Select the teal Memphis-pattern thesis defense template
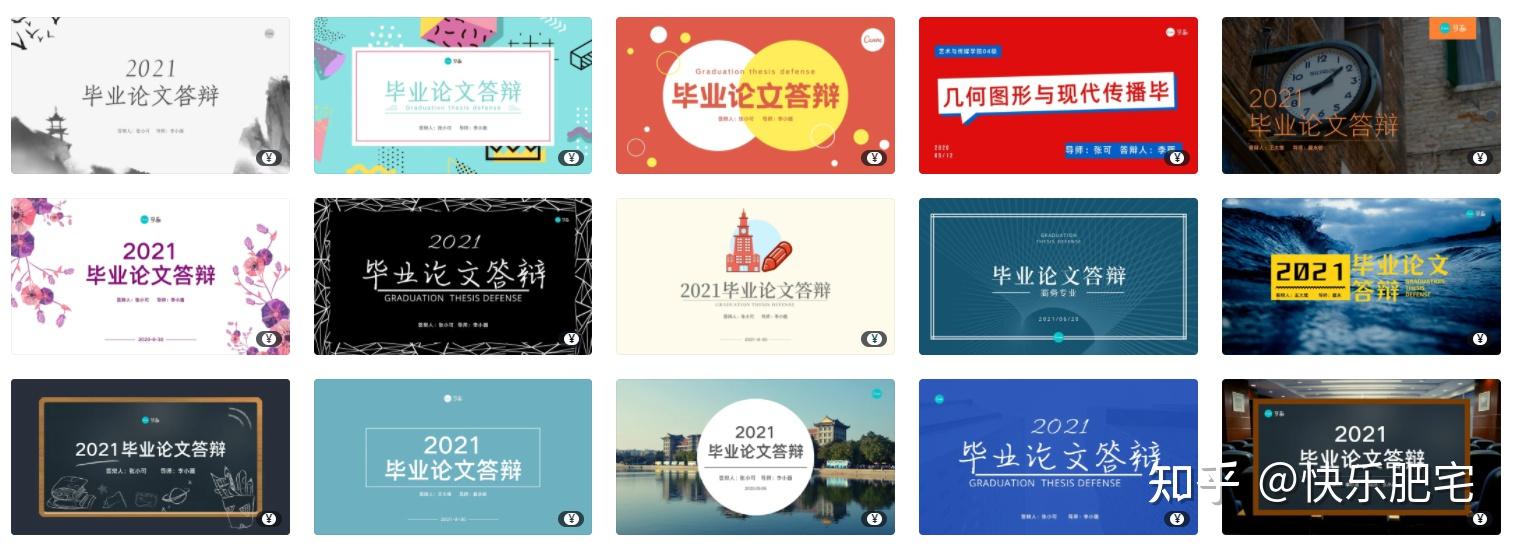Image resolution: width=1516 pixels, height=547 pixels. point(453,95)
